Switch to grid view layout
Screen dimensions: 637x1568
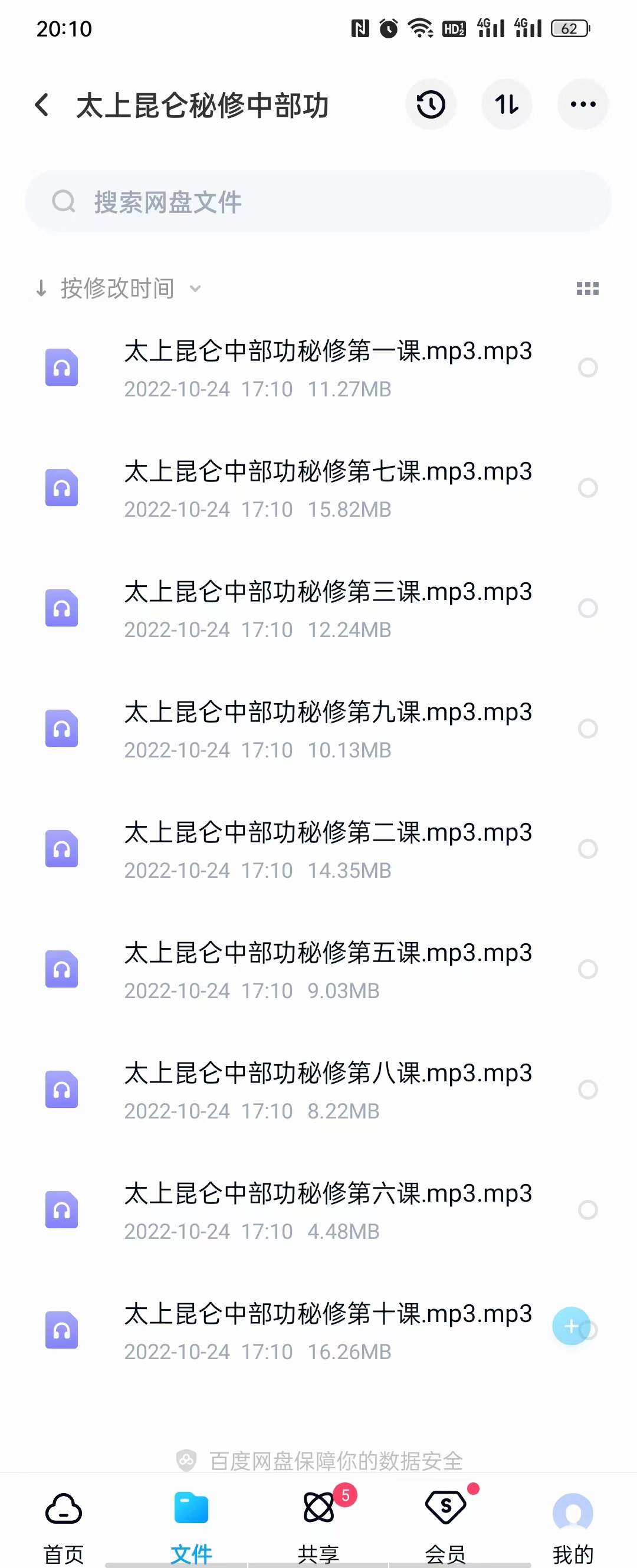click(587, 288)
